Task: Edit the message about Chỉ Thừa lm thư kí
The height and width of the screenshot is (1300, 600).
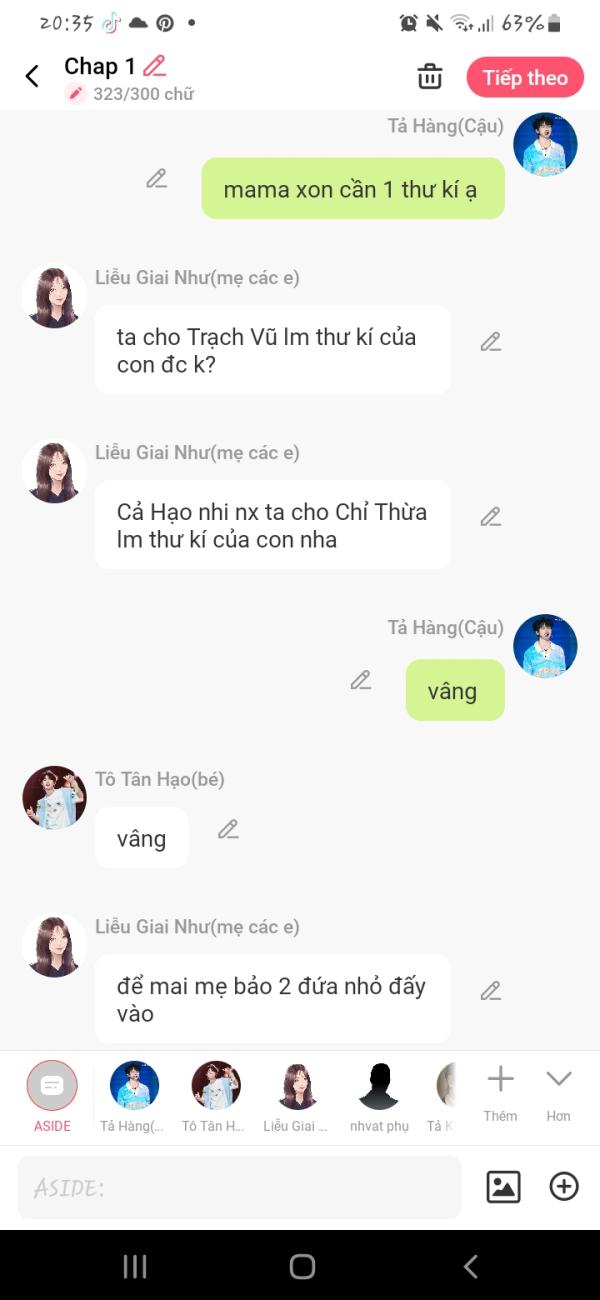Action: (x=490, y=517)
